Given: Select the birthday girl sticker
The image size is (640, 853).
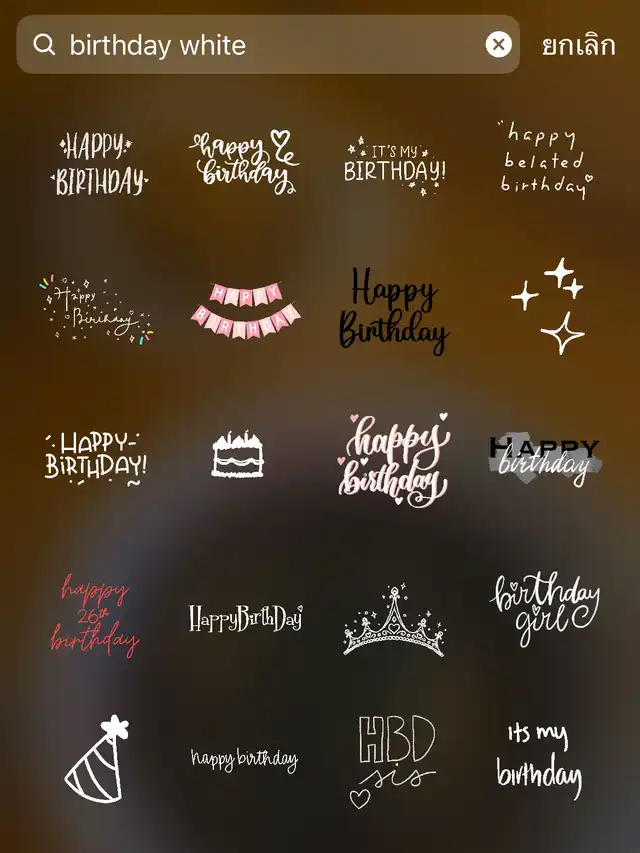Looking at the screenshot, I should (x=545, y=608).
